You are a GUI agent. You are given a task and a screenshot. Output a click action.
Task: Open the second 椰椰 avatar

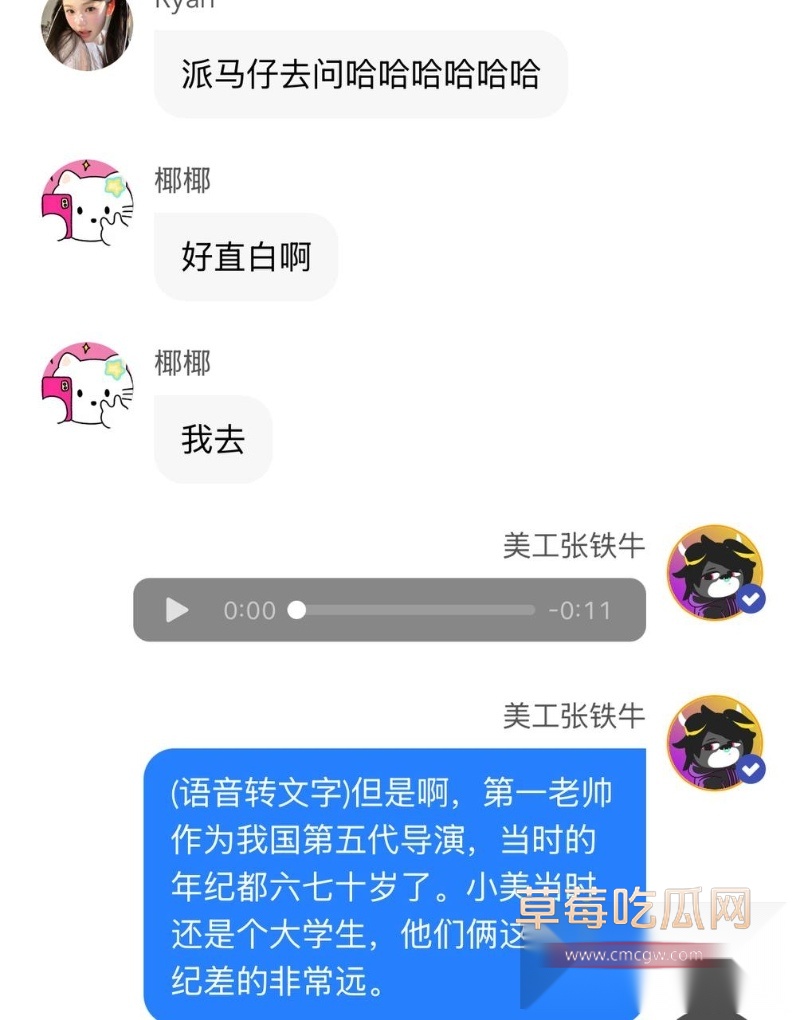(x=85, y=390)
